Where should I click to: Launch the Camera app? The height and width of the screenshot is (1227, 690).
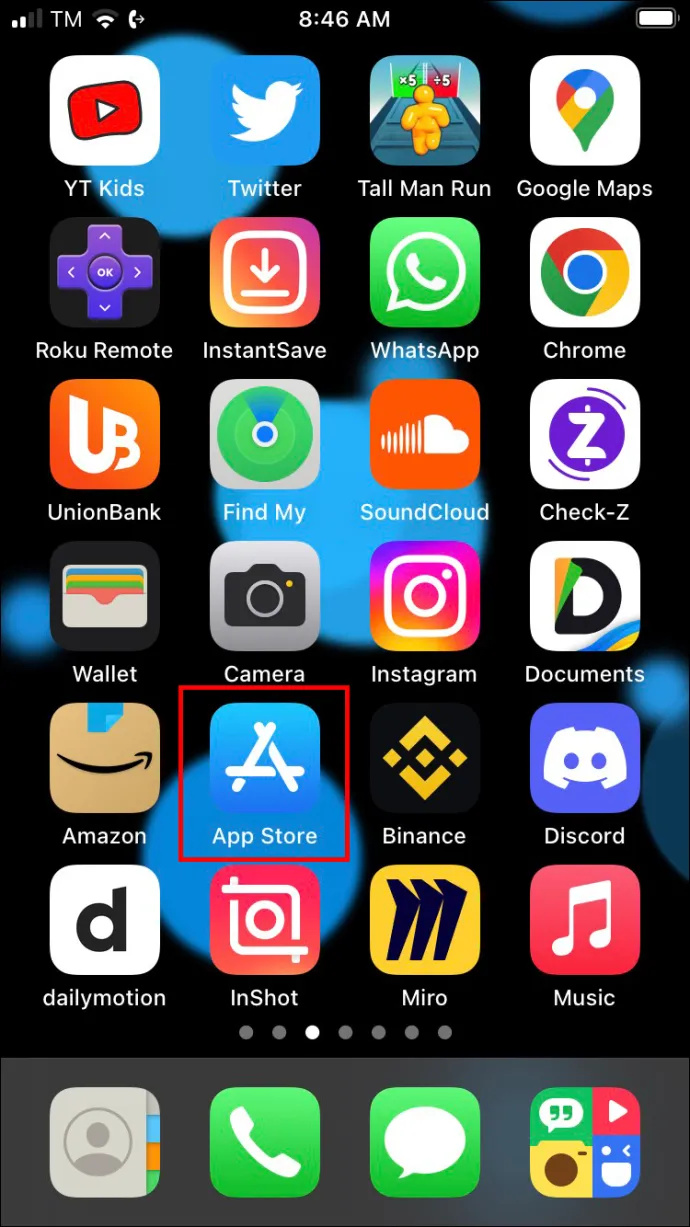click(x=265, y=596)
